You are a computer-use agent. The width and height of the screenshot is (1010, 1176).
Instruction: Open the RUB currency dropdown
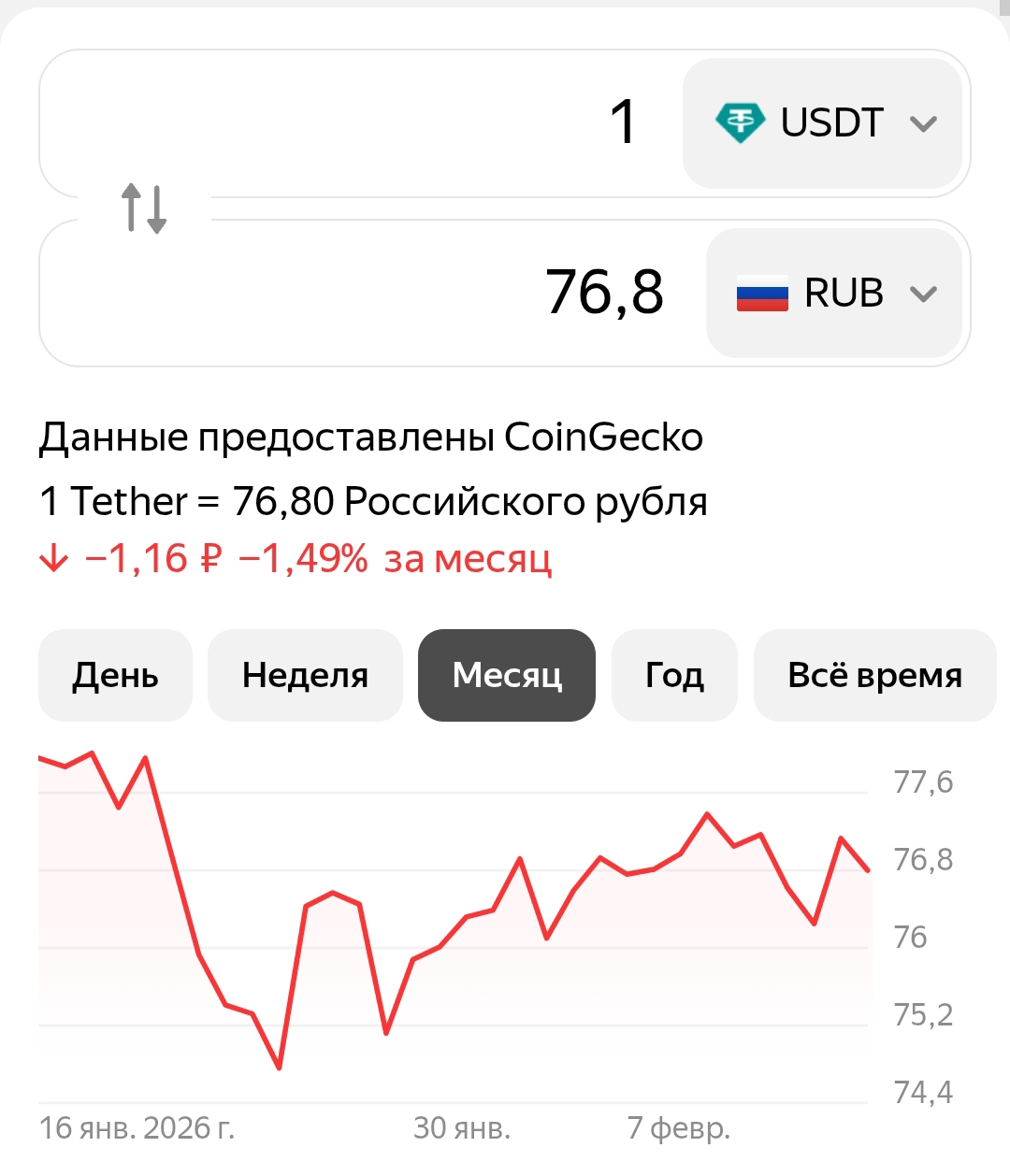[833, 294]
